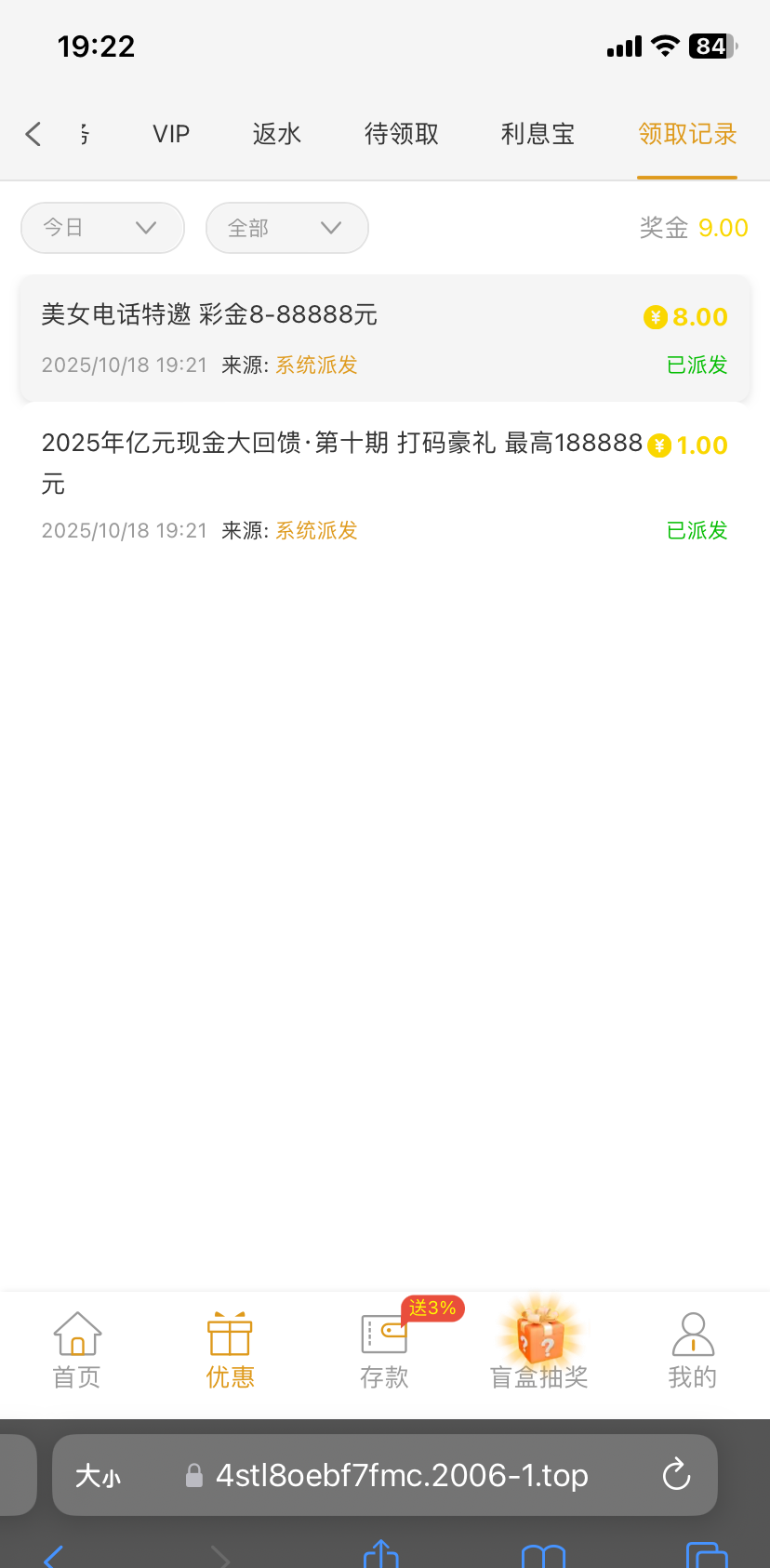This screenshot has height=1568, width=770.
Task: Open the 存款 deposit tab
Action: click(x=384, y=1350)
